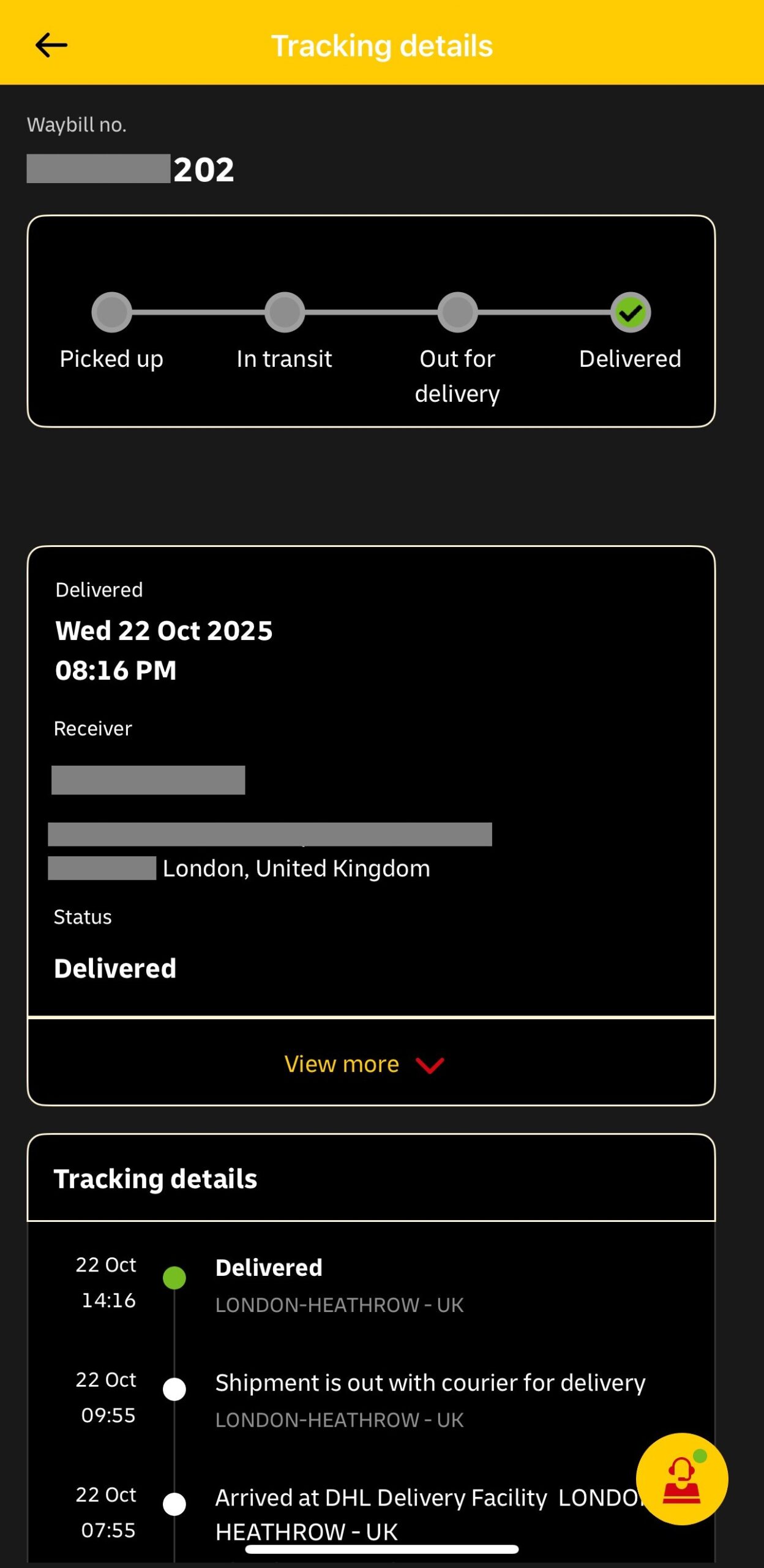
Task: Open the customer support chat button
Action: [681, 1479]
